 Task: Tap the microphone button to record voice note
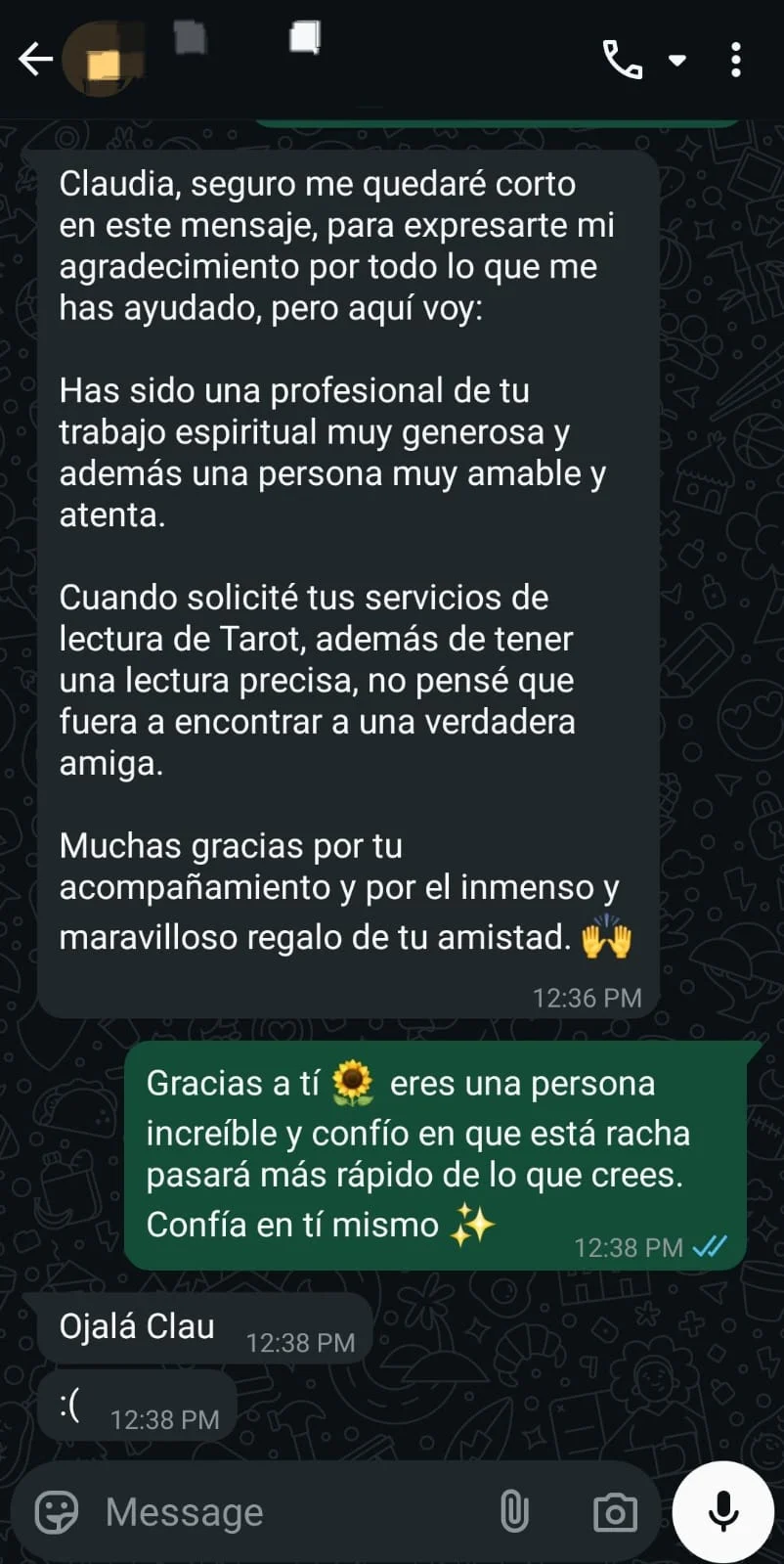[x=721, y=1510]
